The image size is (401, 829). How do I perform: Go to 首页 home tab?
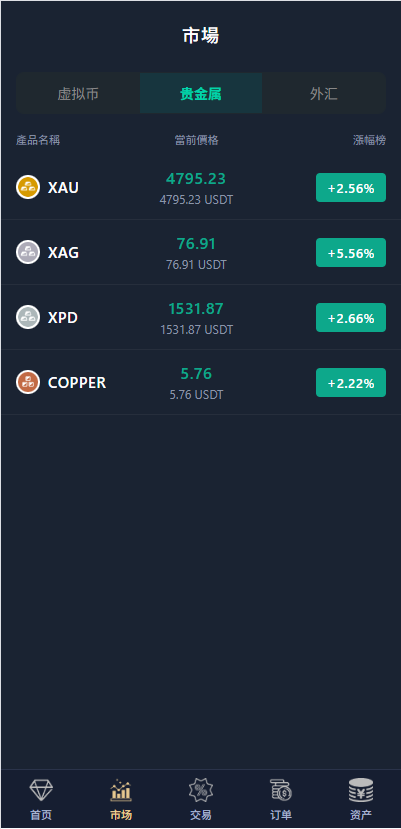41,799
